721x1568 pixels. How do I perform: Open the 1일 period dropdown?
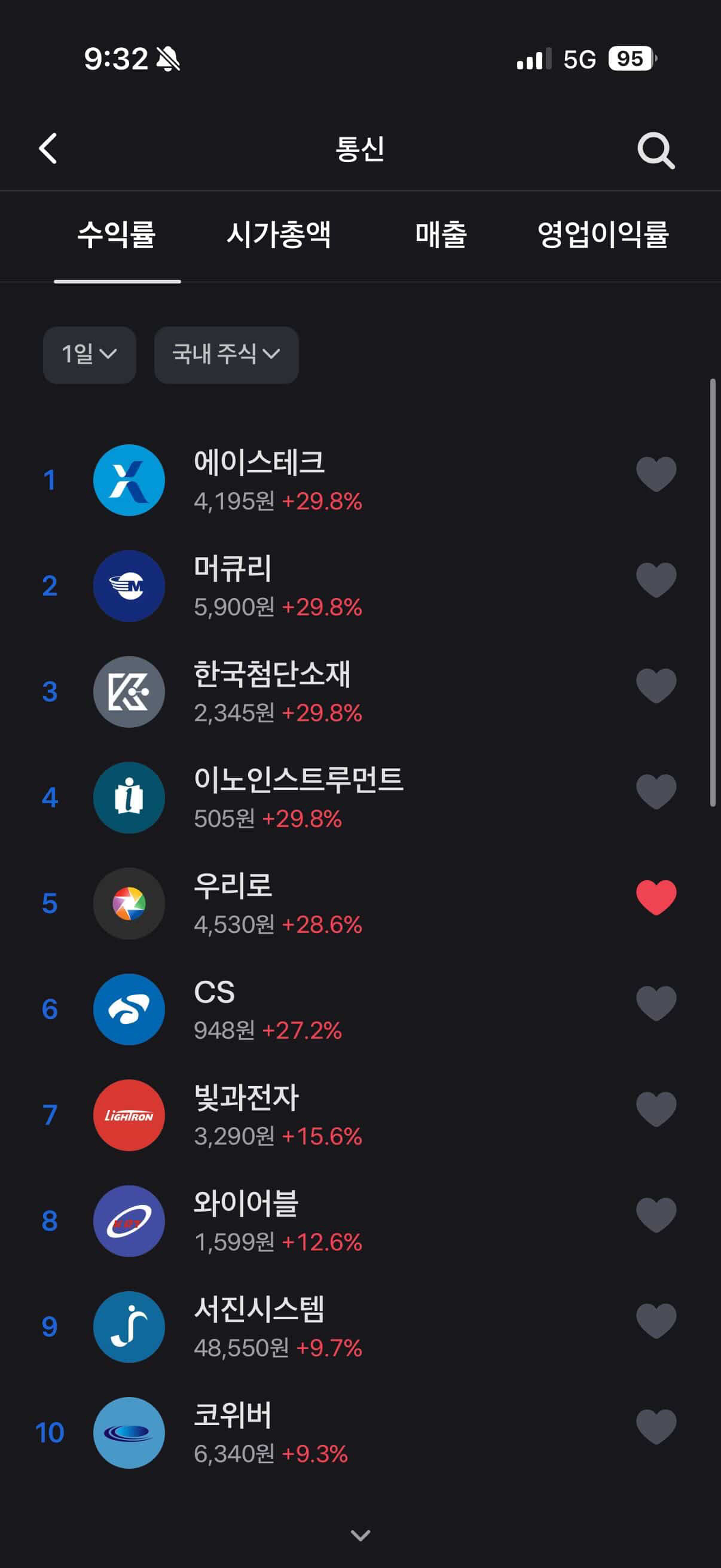[90, 355]
